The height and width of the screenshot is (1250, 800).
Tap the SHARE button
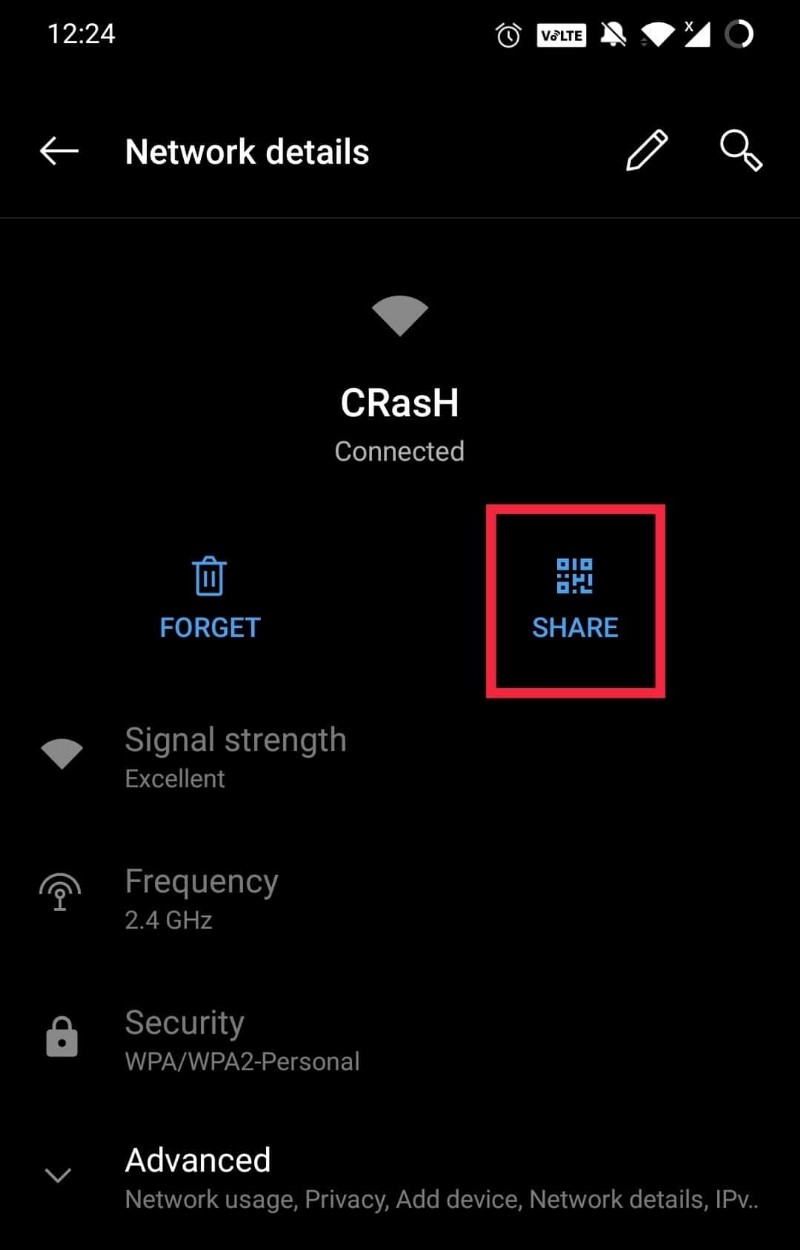coord(575,627)
